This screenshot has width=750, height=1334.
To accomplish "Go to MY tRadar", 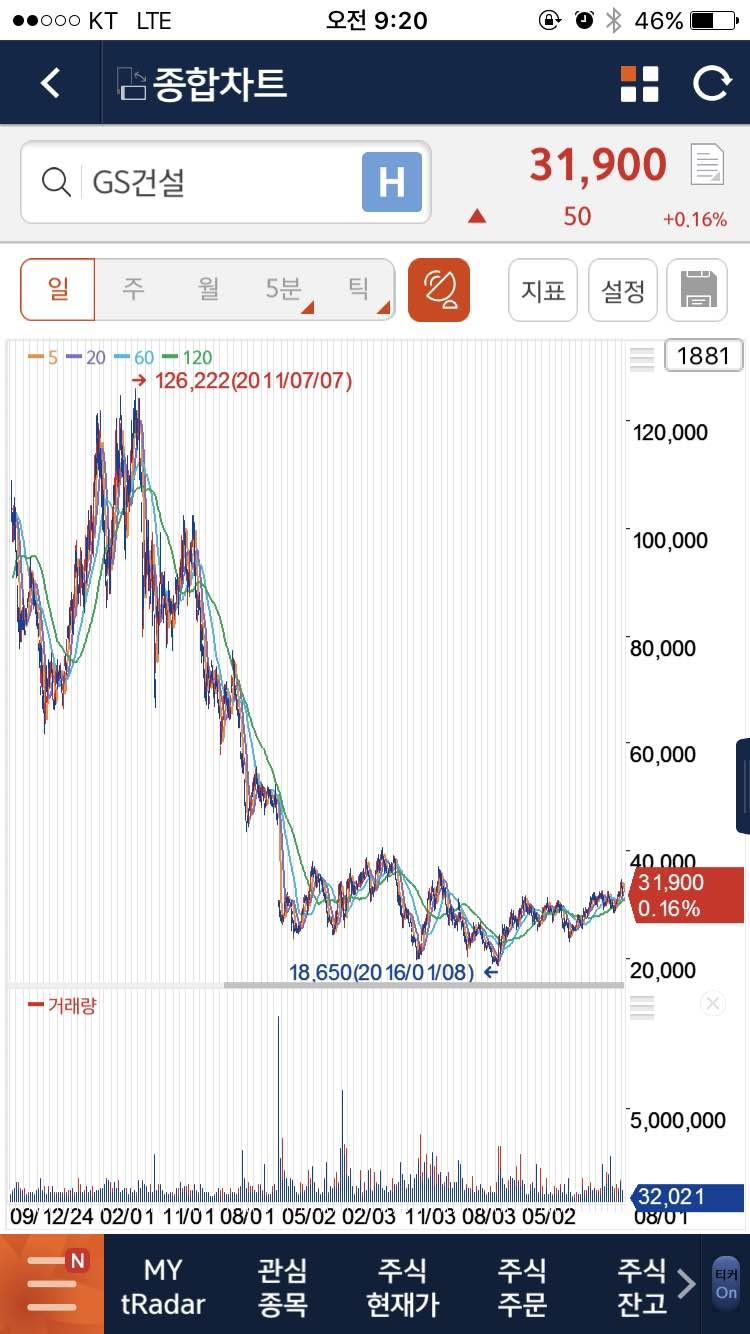I will tap(163, 1286).
